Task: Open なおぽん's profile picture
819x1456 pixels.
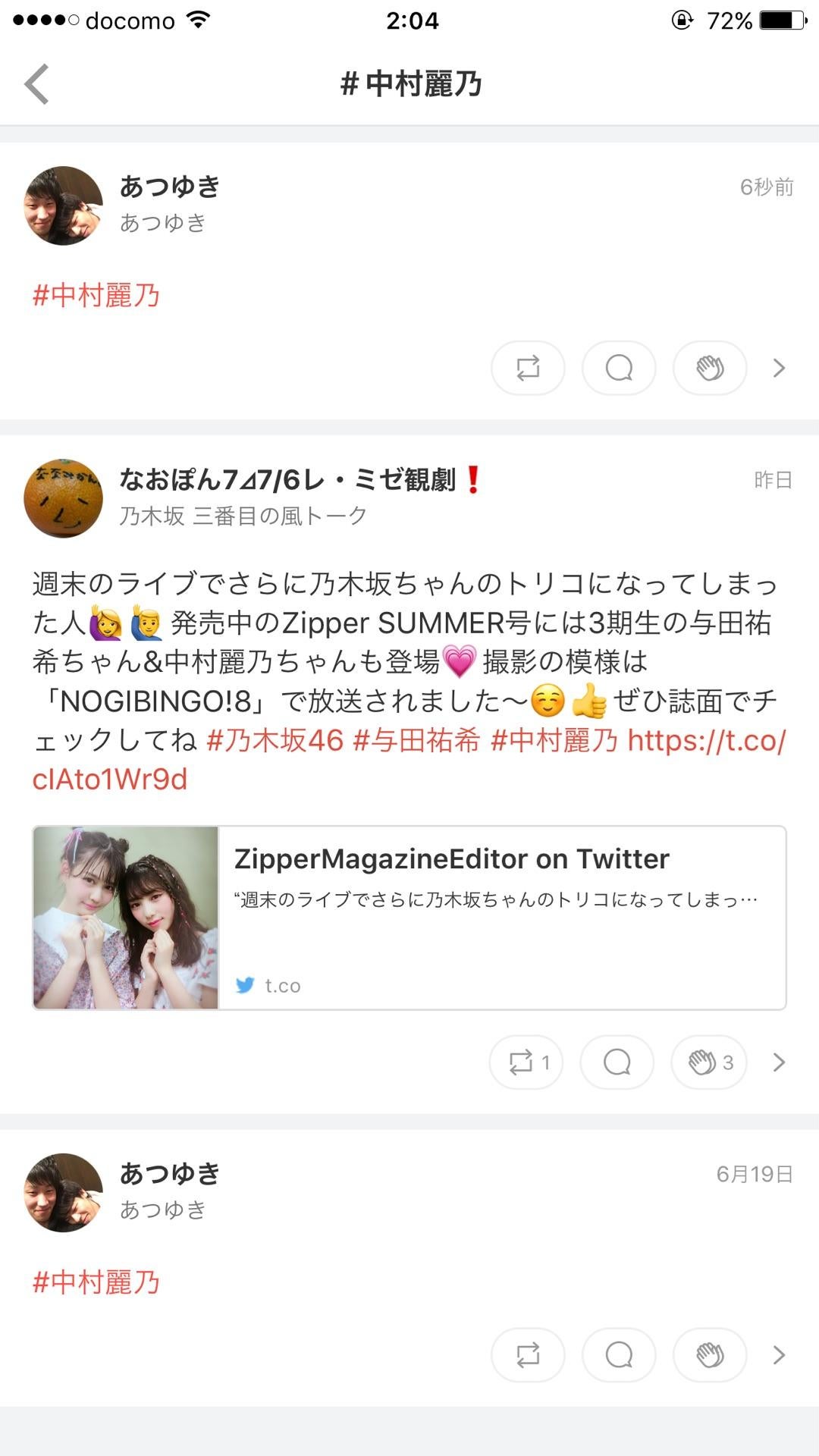Action: click(x=64, y=498)
